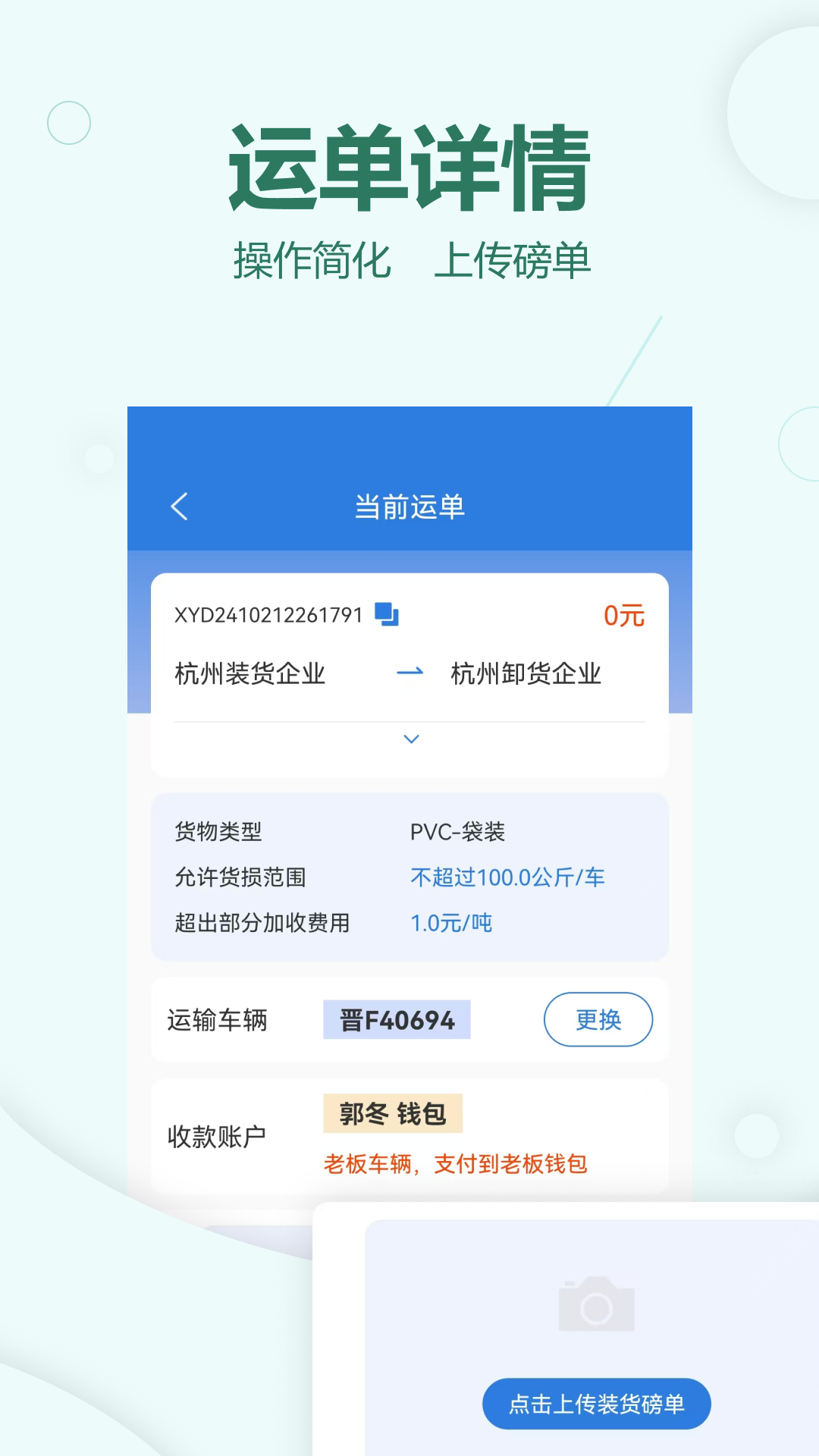The height and width of the screenshot is (1456, 819).
Task: Open the 郭冬 钱包 account chip
Action: (x=391, y=1113)
